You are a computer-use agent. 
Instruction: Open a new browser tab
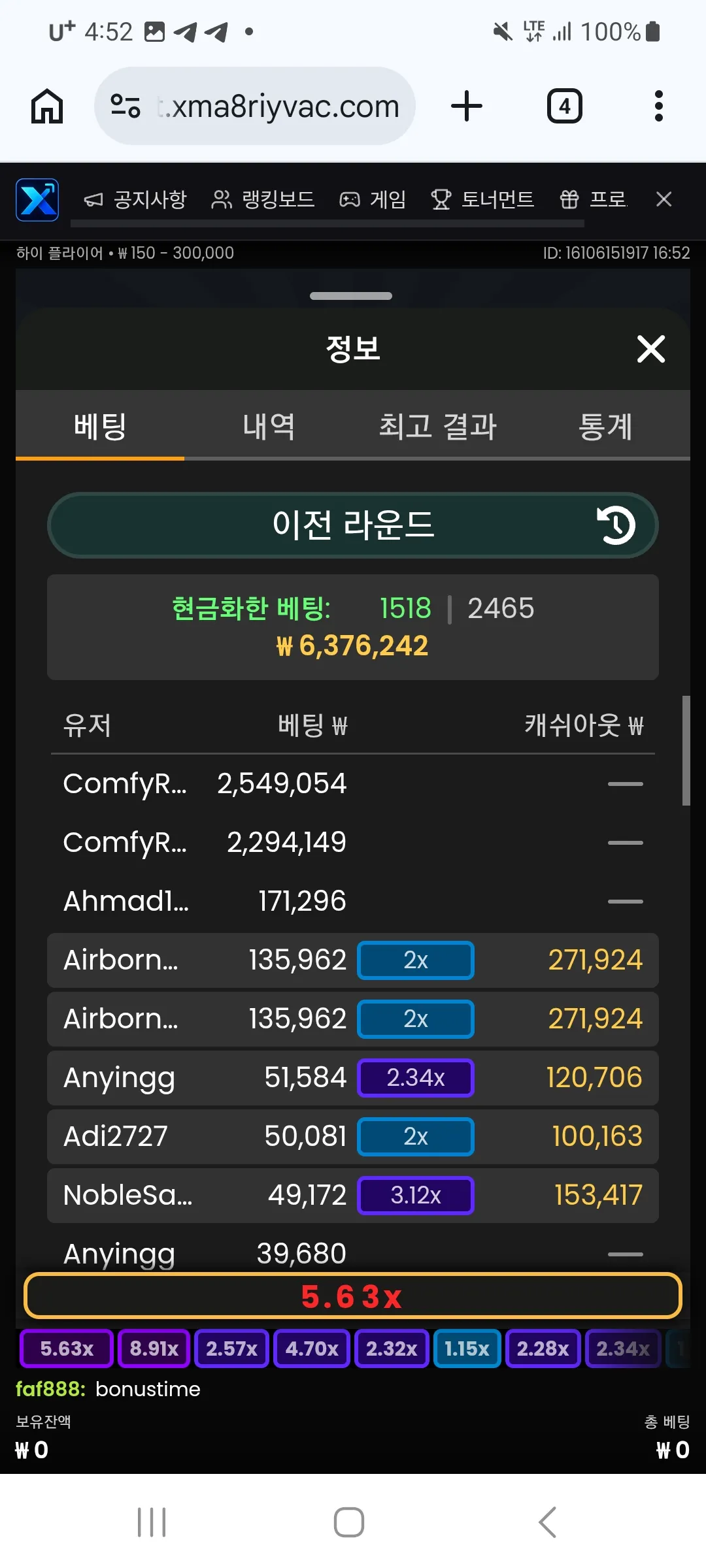click(x=467, y=106)
